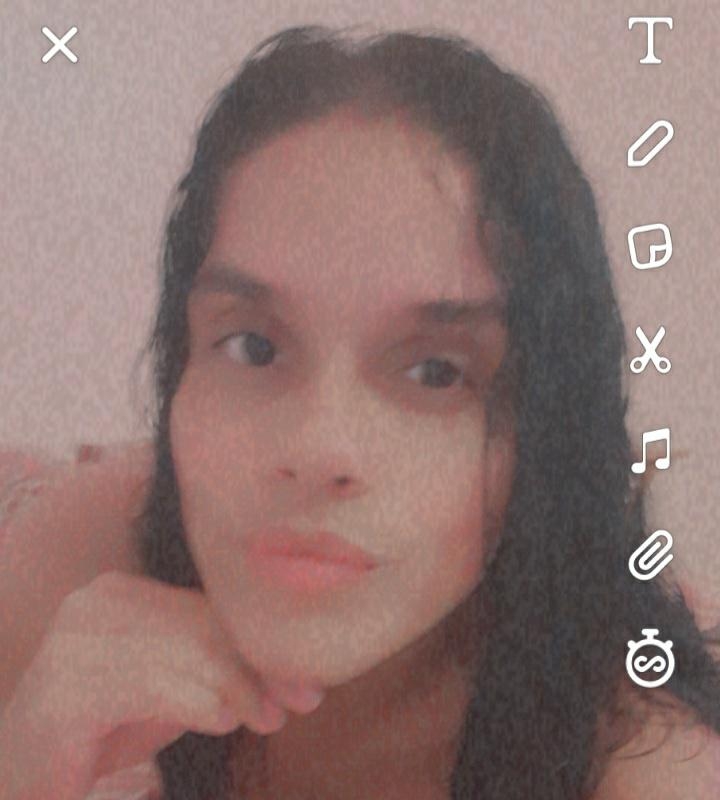
Task: Set the snap timer duration
Action: click(650, 659)
